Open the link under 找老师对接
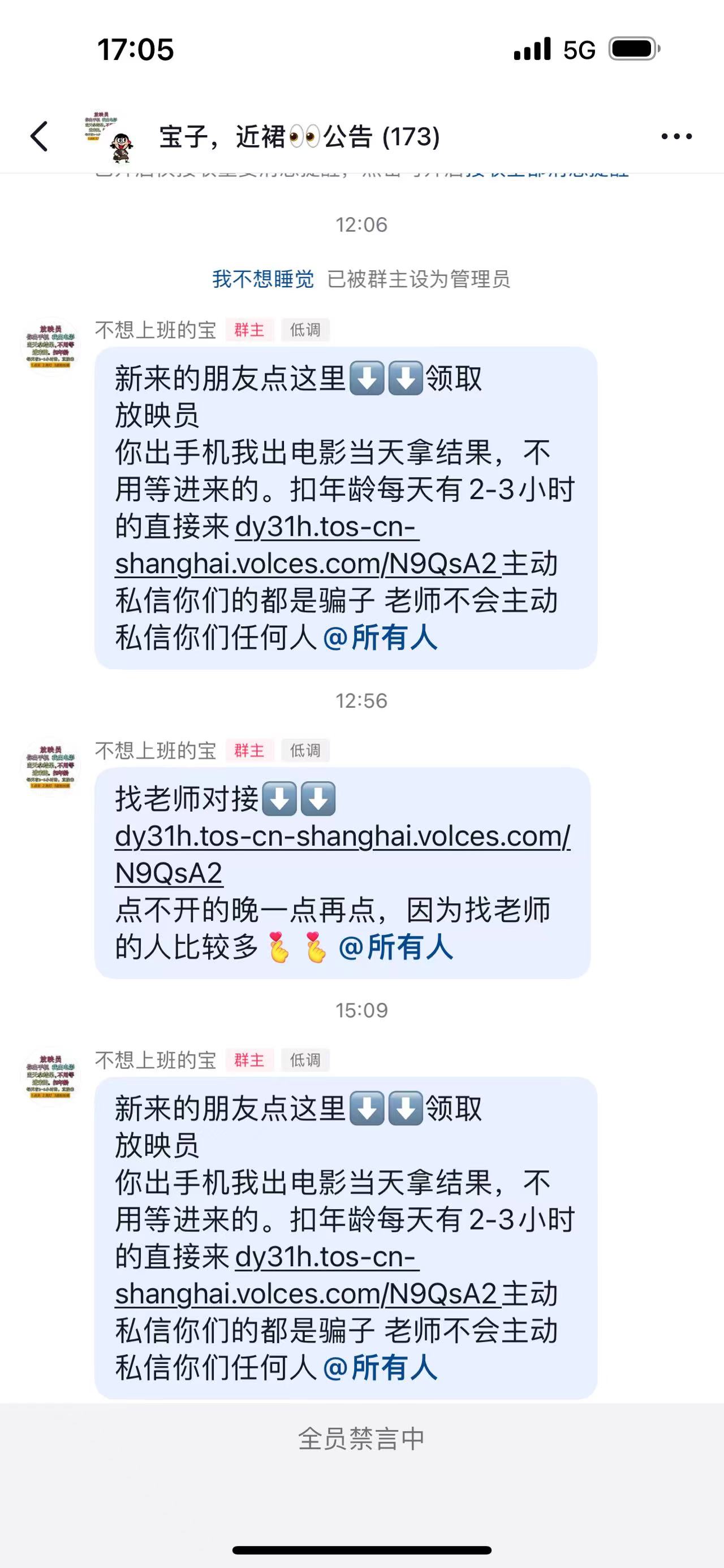 [x=342, y=837]
